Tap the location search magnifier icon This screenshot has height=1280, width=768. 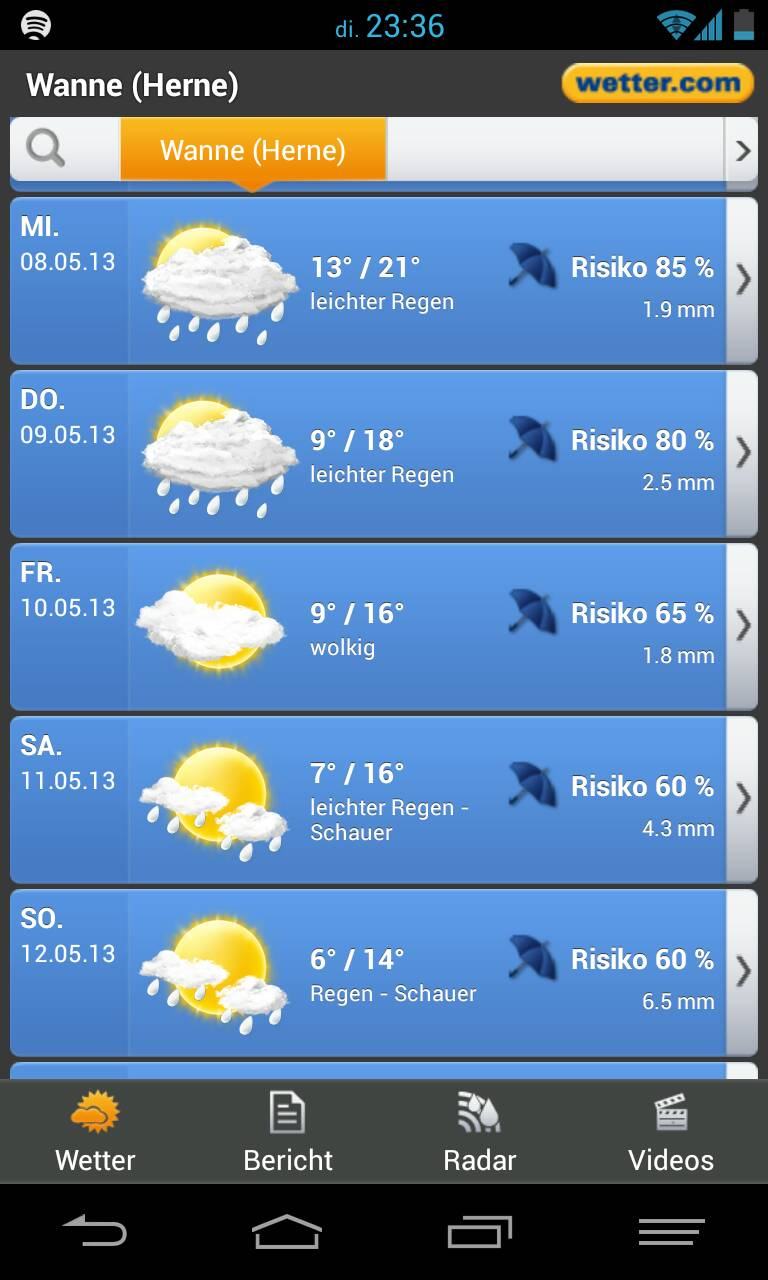[x=46, y=150]
